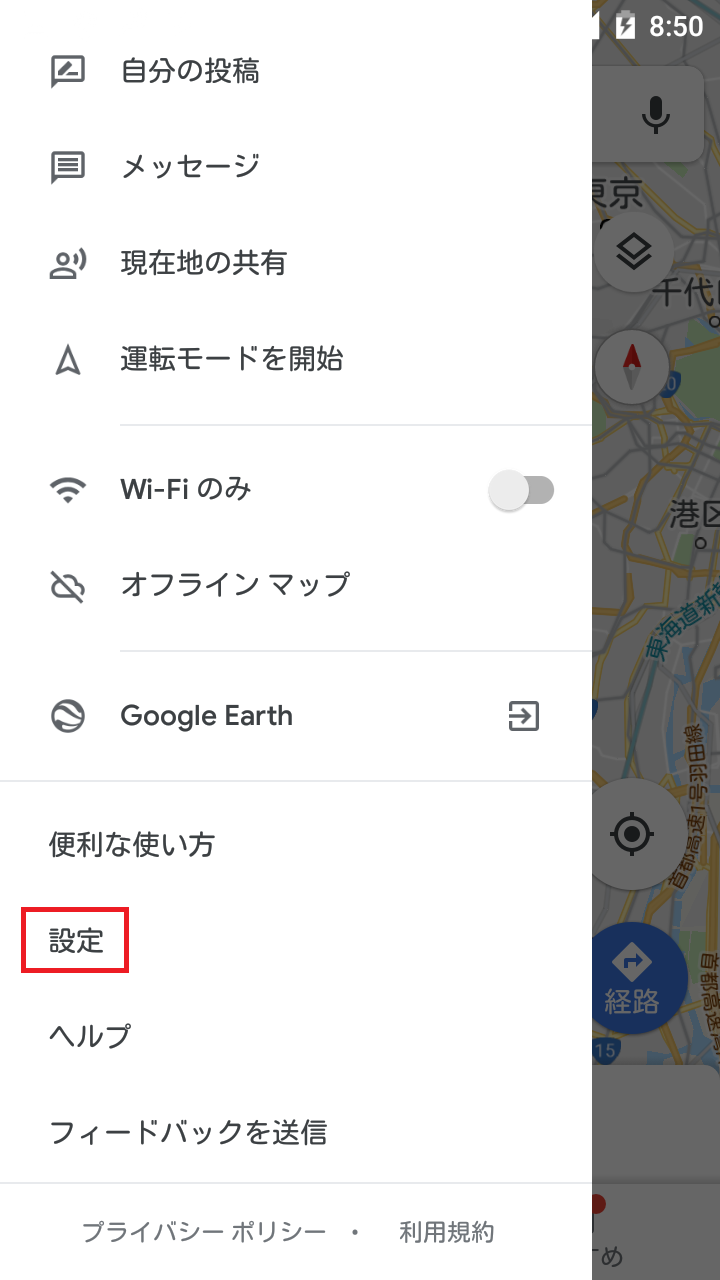Viewport: 720px width, 1280px height.
Task: Choose フィードバックを送信 (Send feedback)
Action: pyautogui.click(x=187, y=1131)
